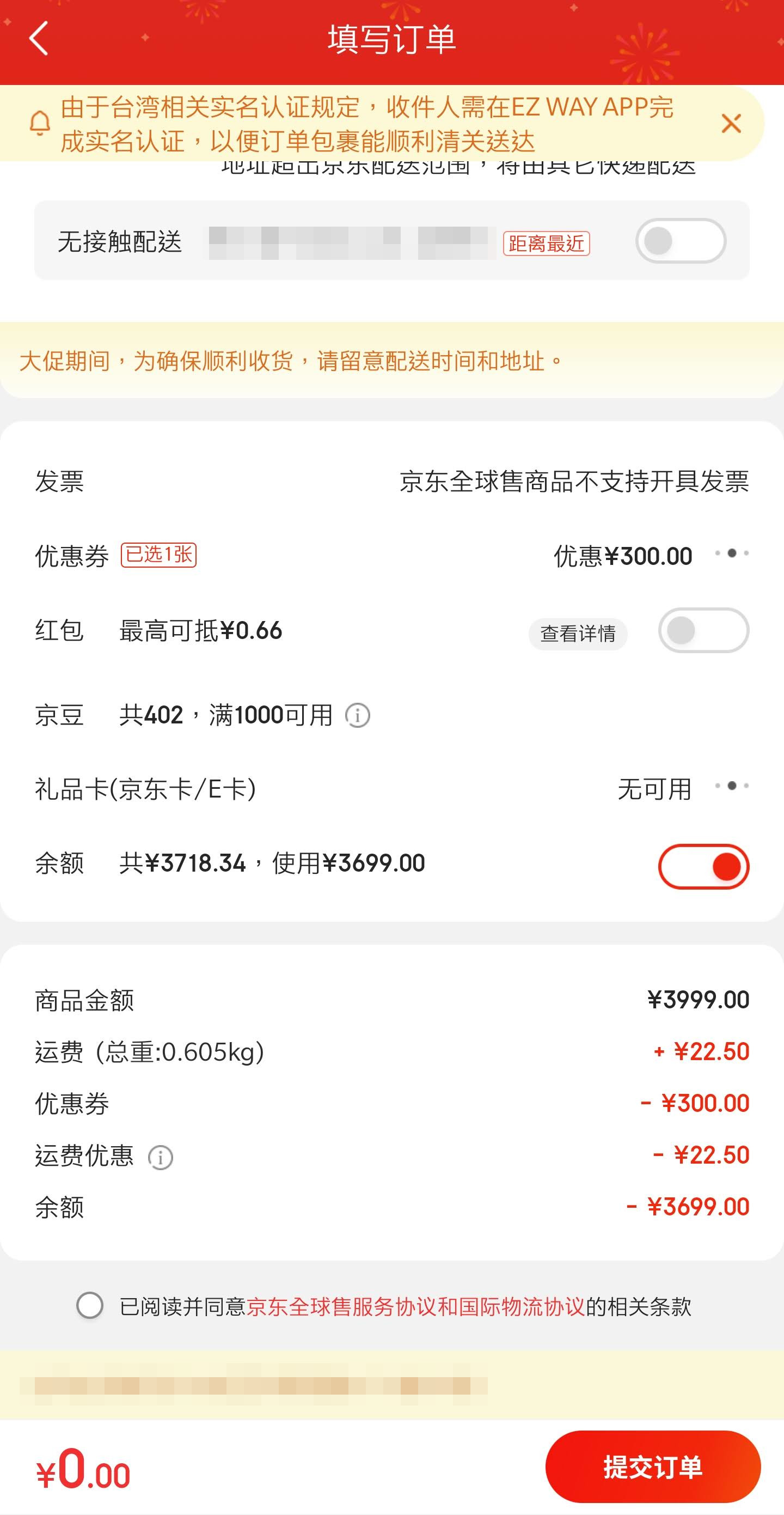Submit the order with 提交订单
Image resolution: width=784 pixels, height=1515 pixels.
(652, 1467)
